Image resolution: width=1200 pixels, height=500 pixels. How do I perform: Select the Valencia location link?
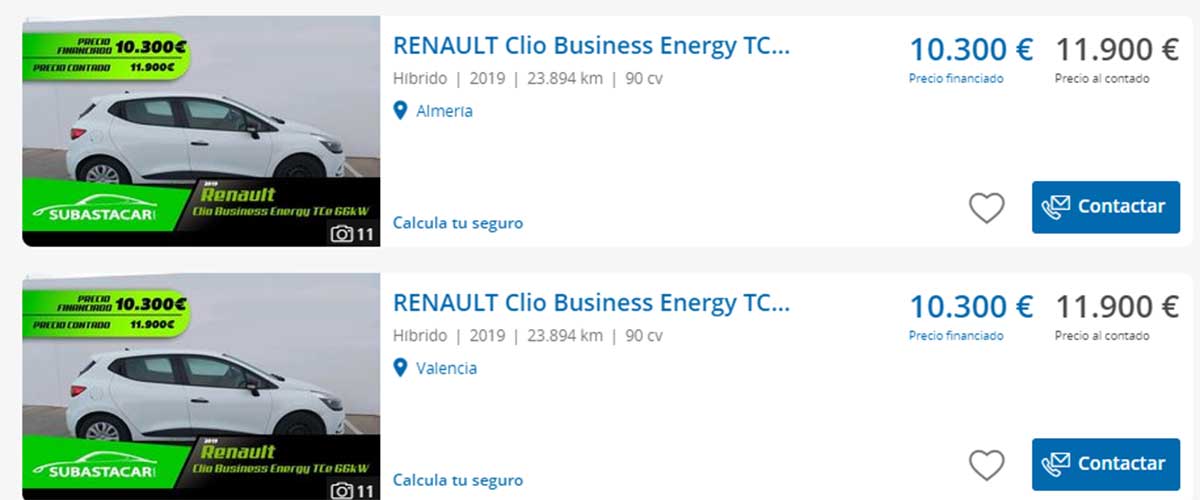[446, 368]
